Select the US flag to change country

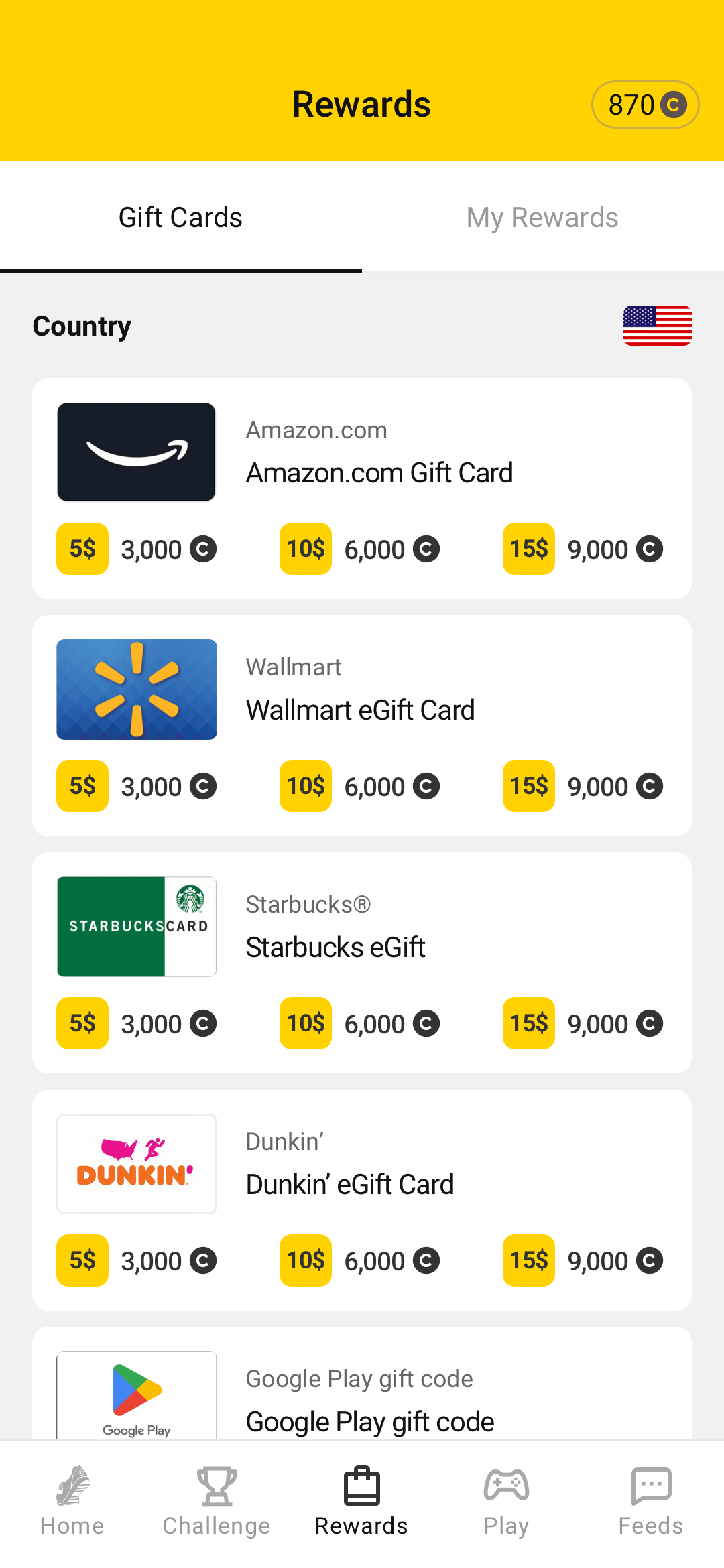[658, 325]
